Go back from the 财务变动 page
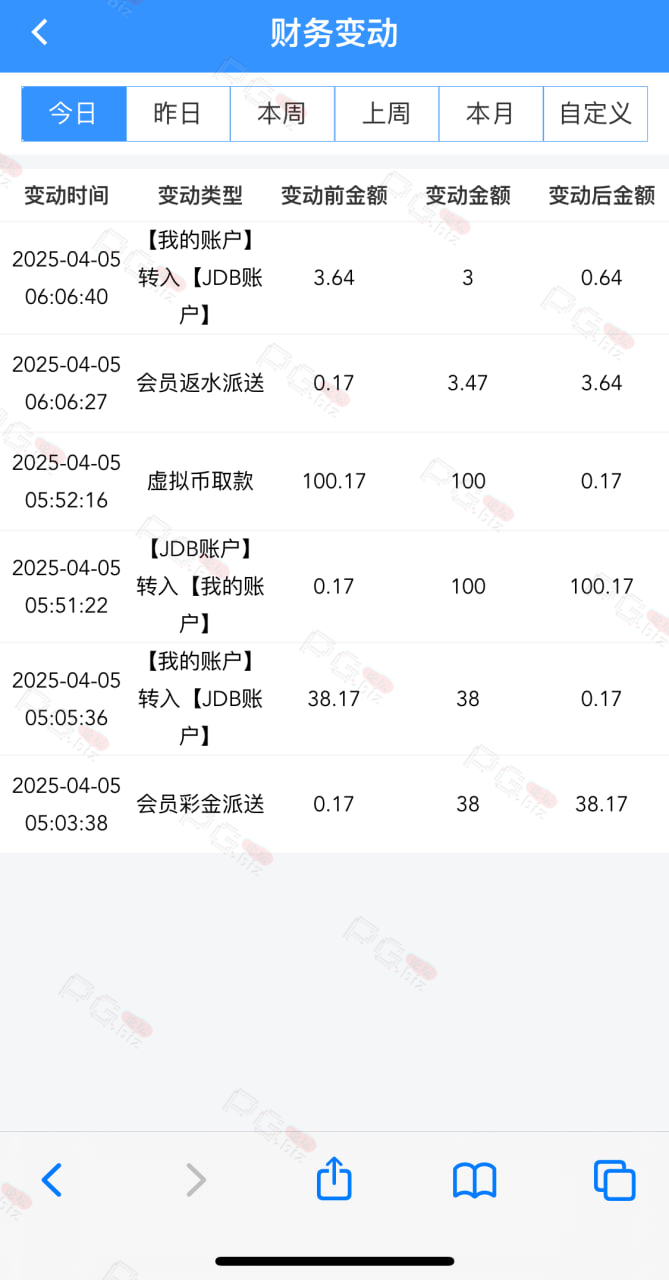This screenshot has height=1280, width=669. pos(40,33)
